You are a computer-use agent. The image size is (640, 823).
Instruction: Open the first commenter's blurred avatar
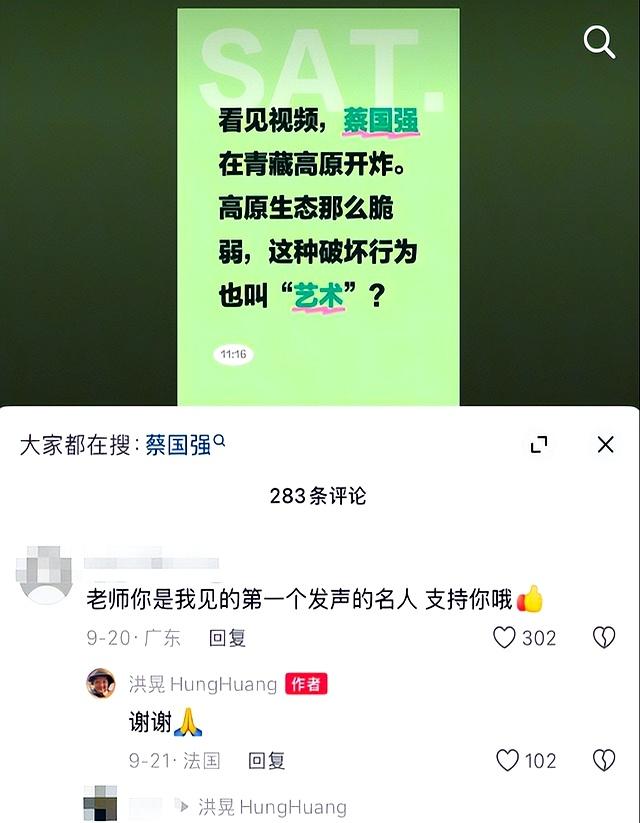tap(47, 574)
